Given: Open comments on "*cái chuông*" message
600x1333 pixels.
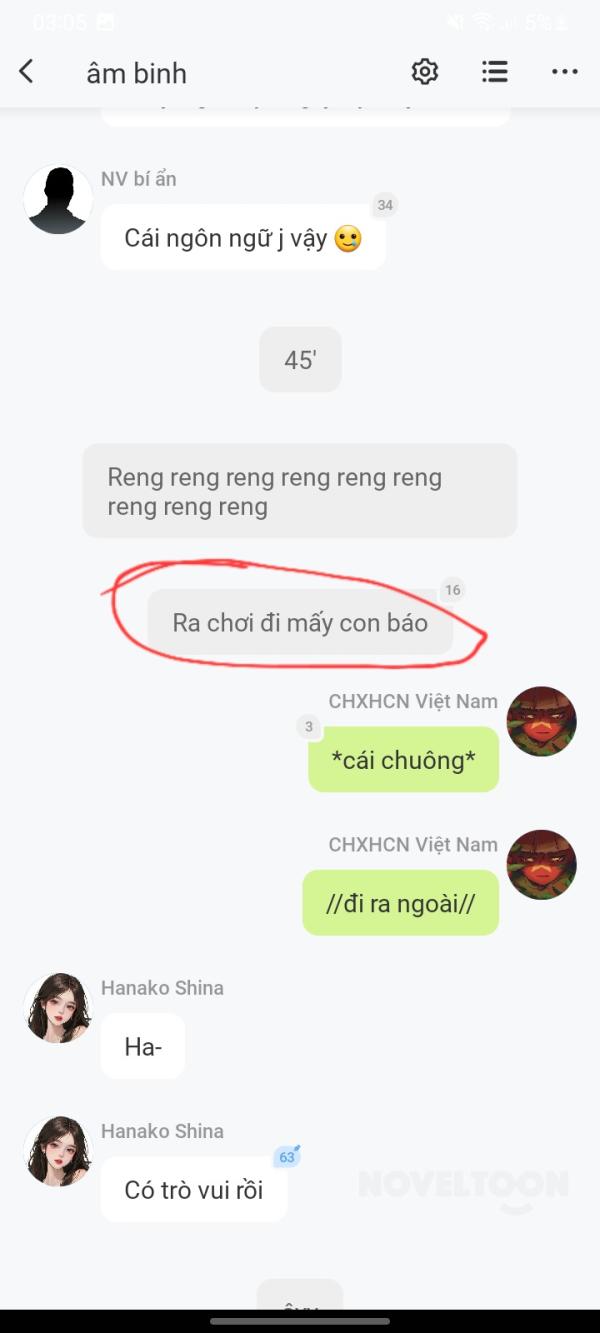Looking at the screenshot, I should 309,727.
